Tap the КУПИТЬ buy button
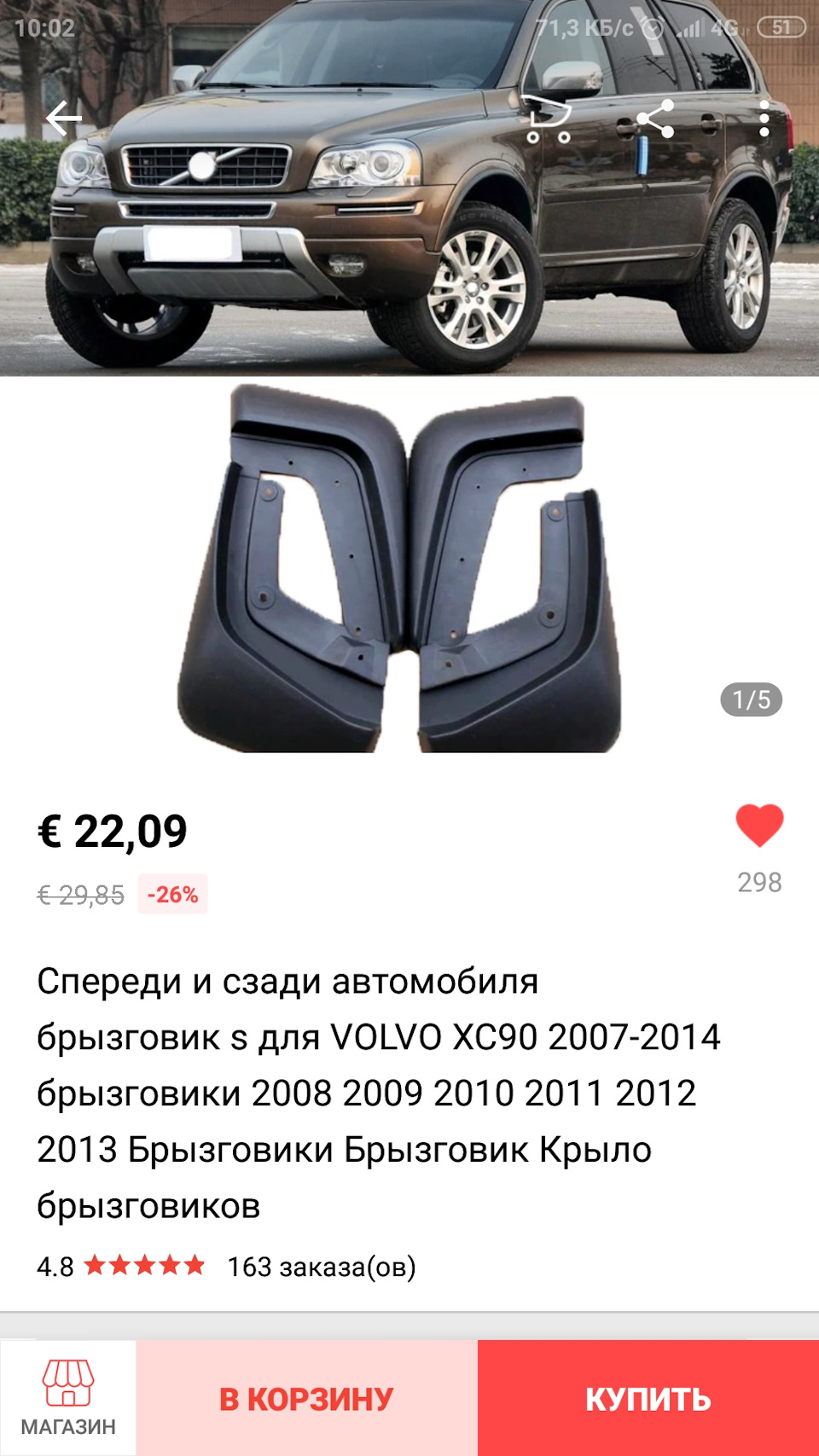 pyautogui.click(x=648, y=1399)
